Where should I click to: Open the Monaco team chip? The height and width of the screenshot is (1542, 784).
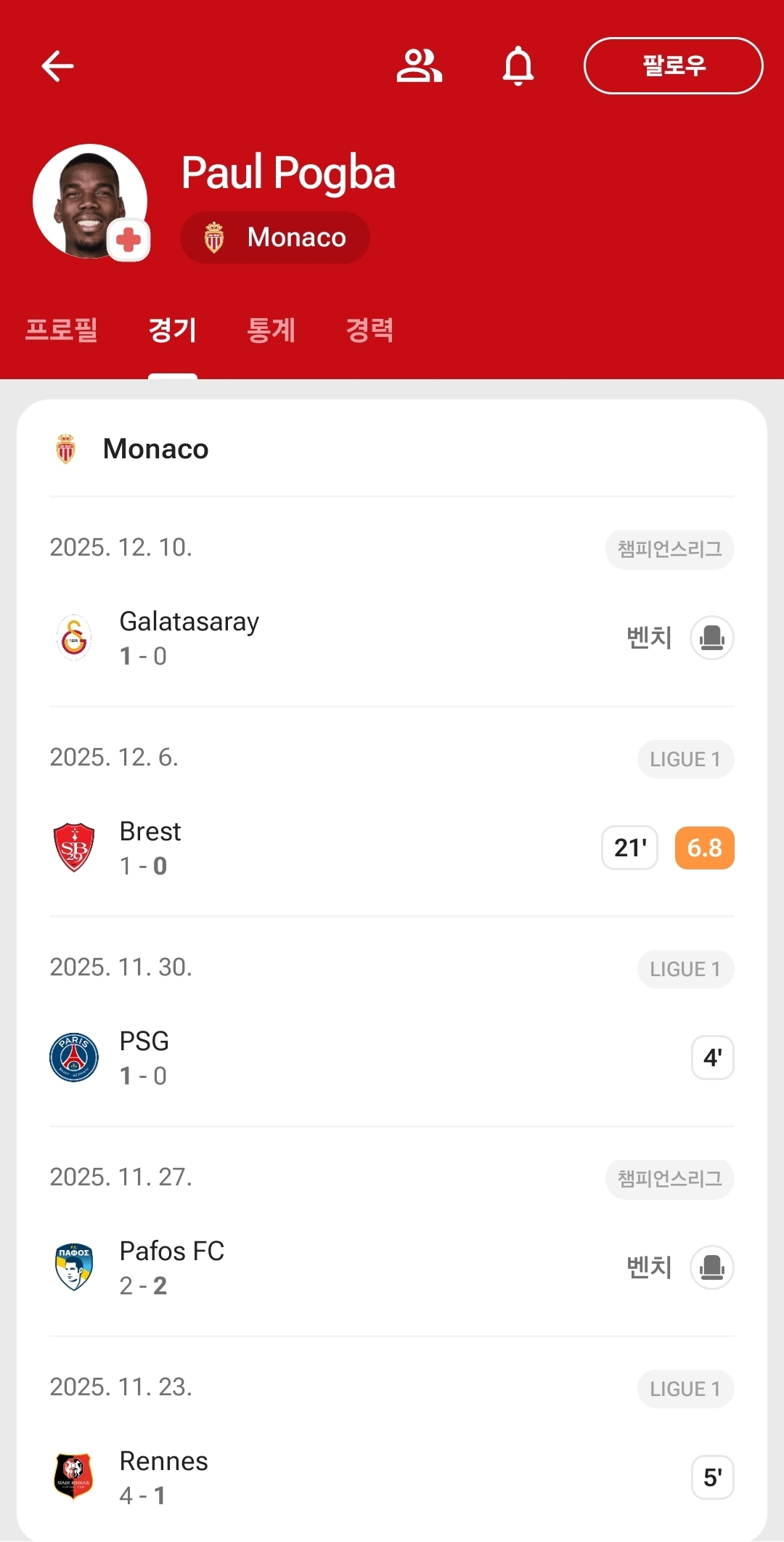[x=275, y=238]
